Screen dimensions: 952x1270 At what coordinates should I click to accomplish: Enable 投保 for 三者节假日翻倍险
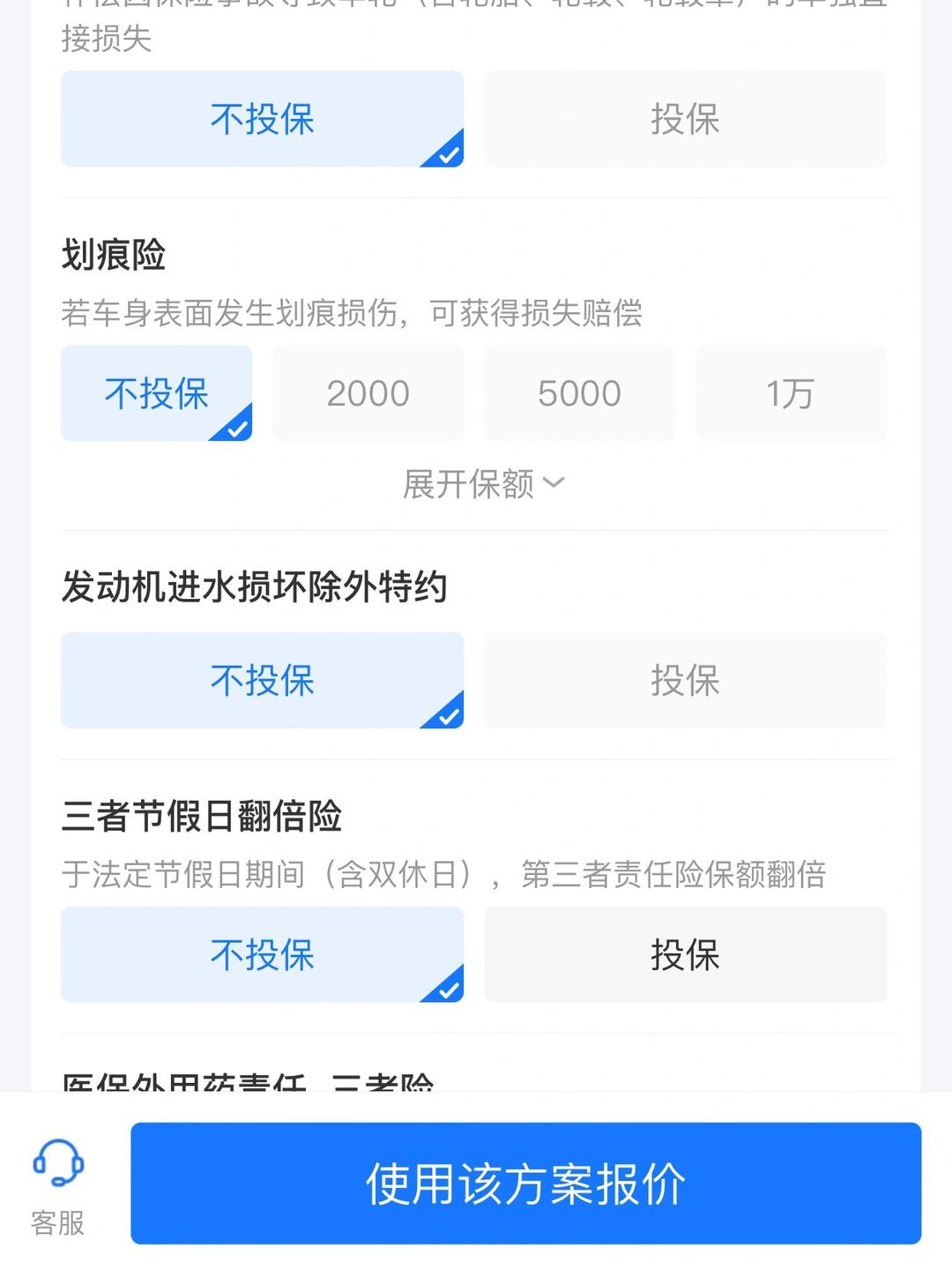coord(685,954)
